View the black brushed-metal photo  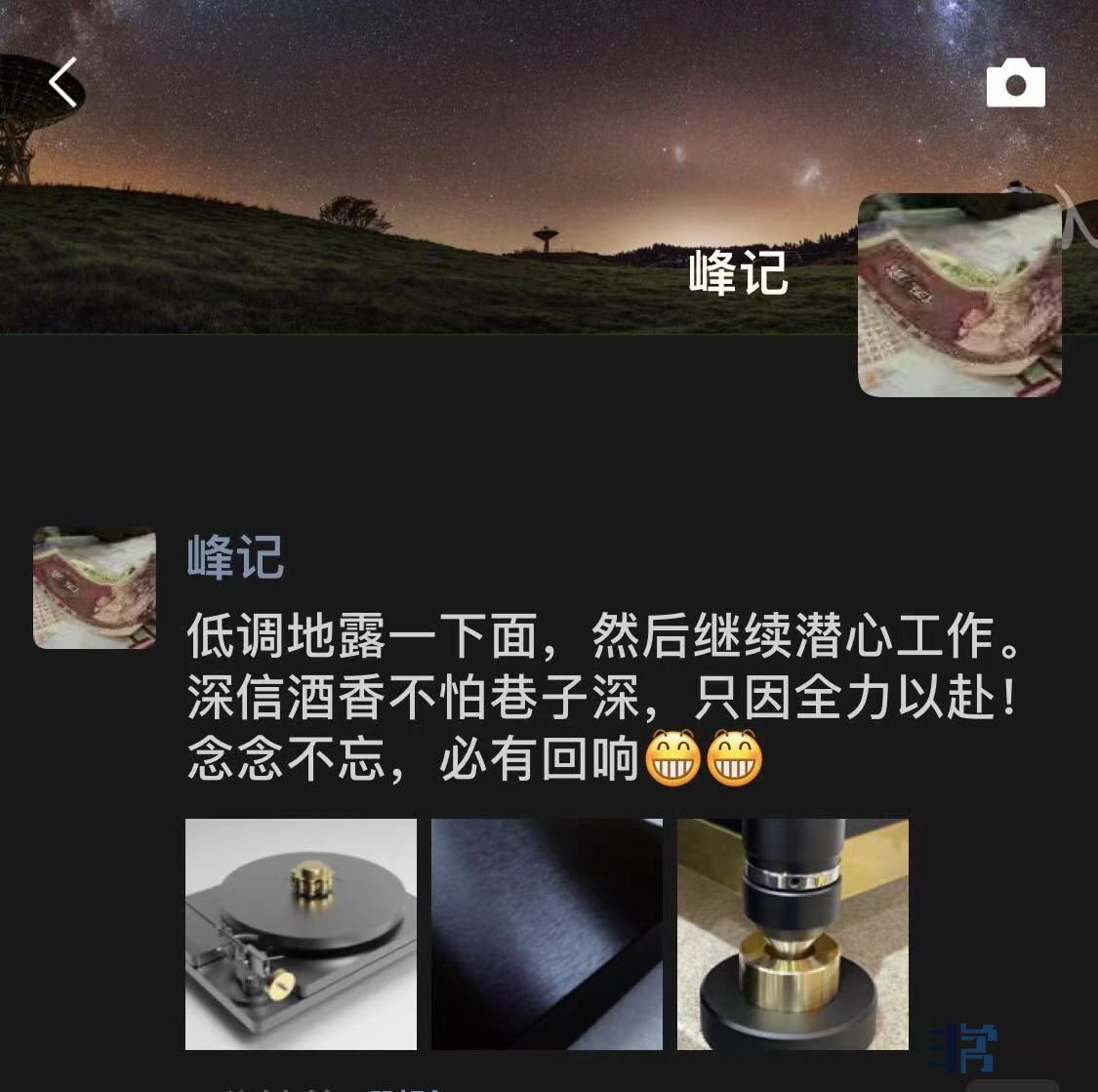[x=547, y=934]
